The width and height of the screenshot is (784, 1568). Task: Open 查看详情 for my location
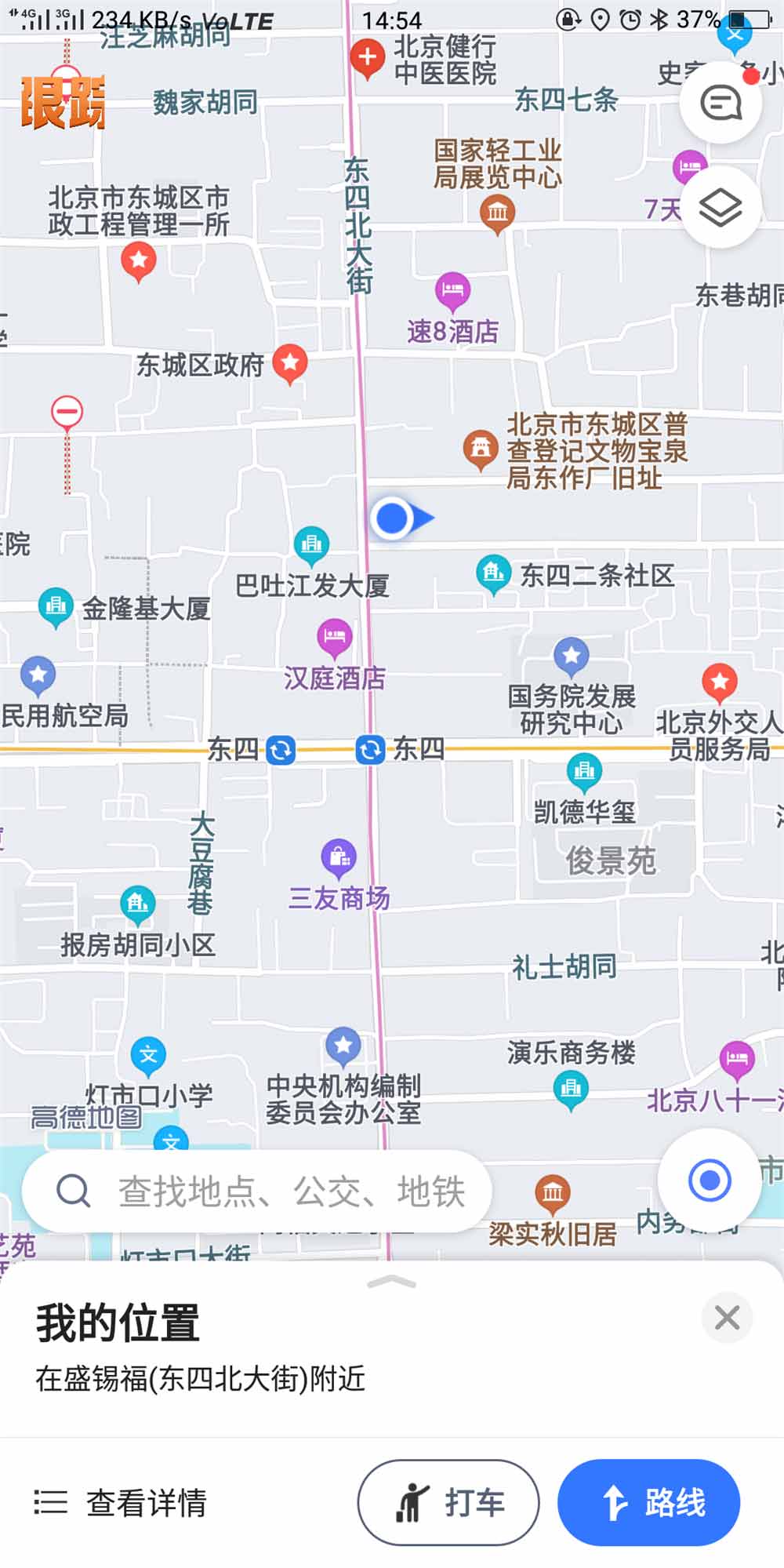pyautogui.click(x=121, y=1503)
